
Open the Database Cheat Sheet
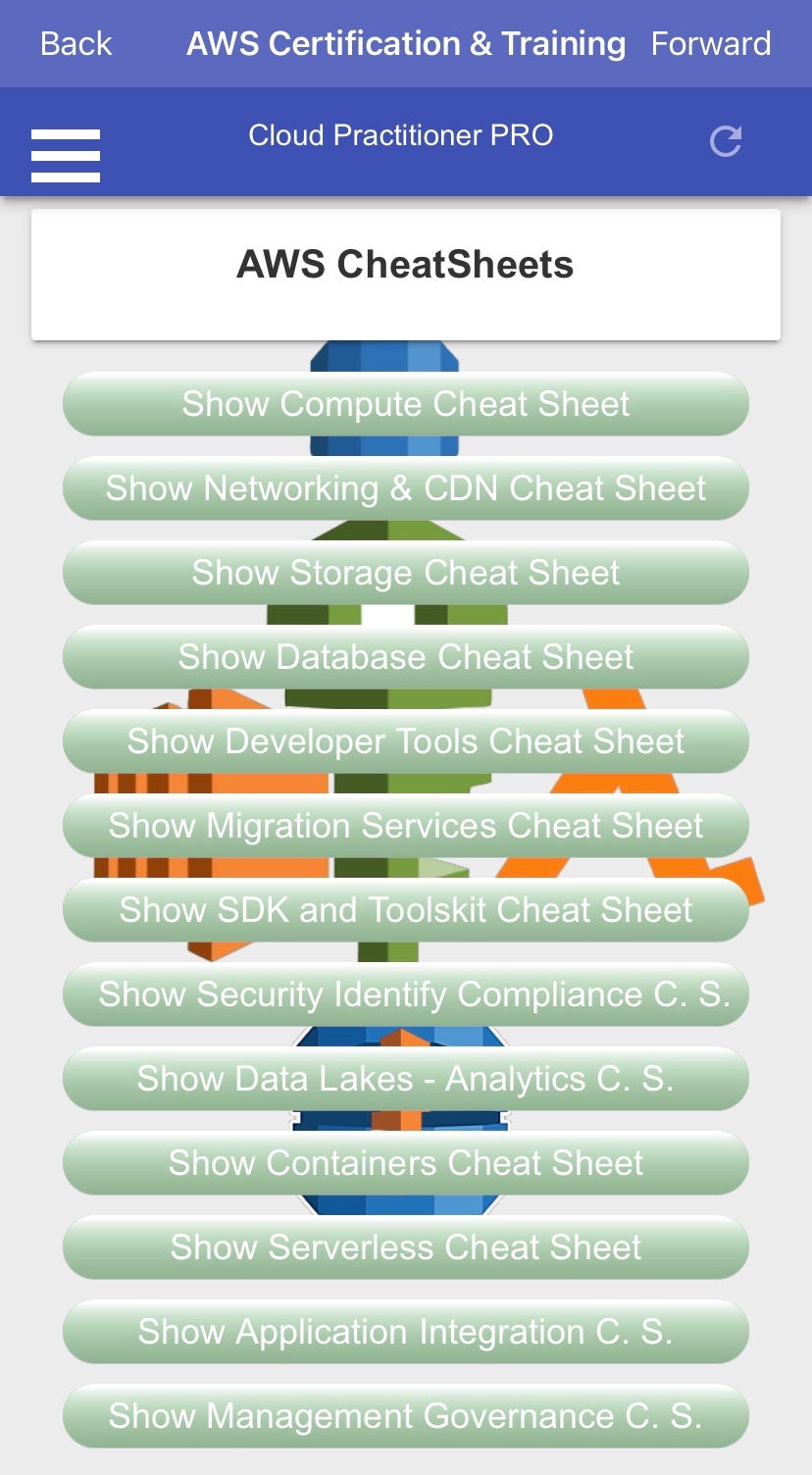tap(406, 657)
